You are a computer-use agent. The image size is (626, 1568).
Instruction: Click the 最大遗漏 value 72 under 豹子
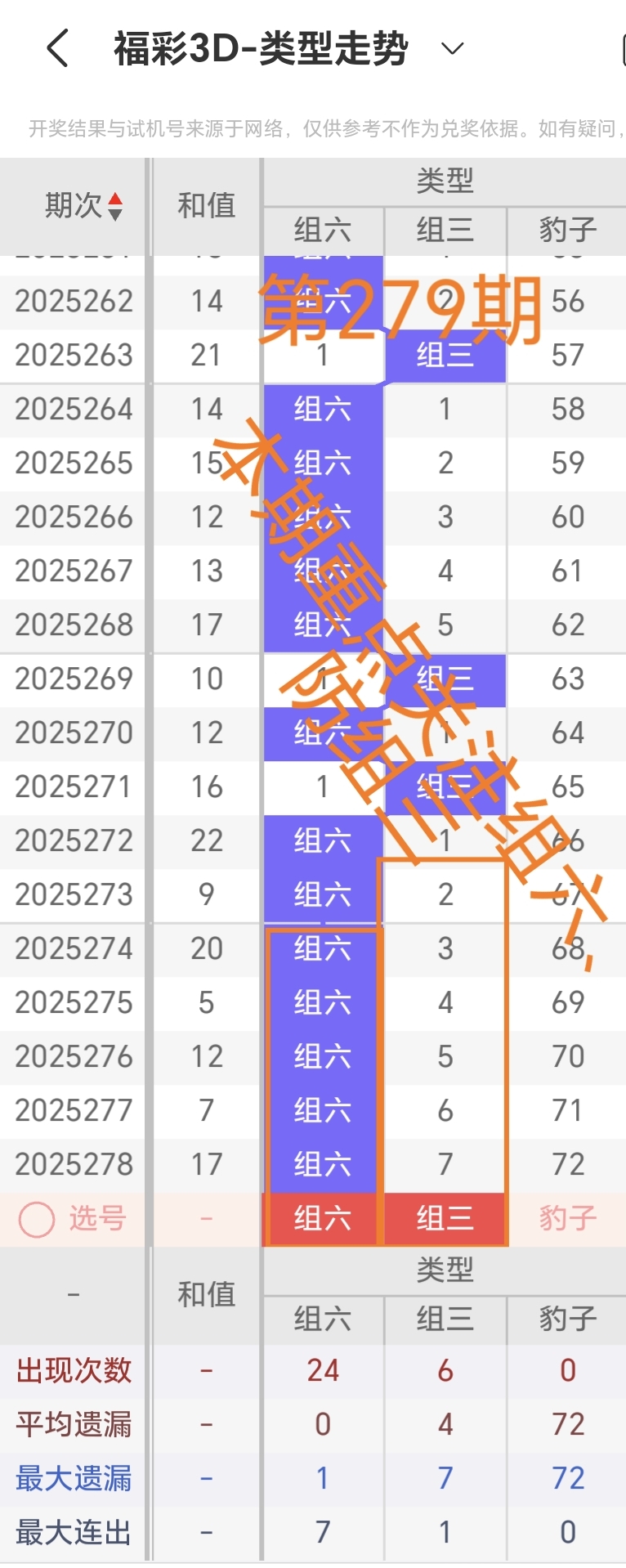click(567, 1478)
